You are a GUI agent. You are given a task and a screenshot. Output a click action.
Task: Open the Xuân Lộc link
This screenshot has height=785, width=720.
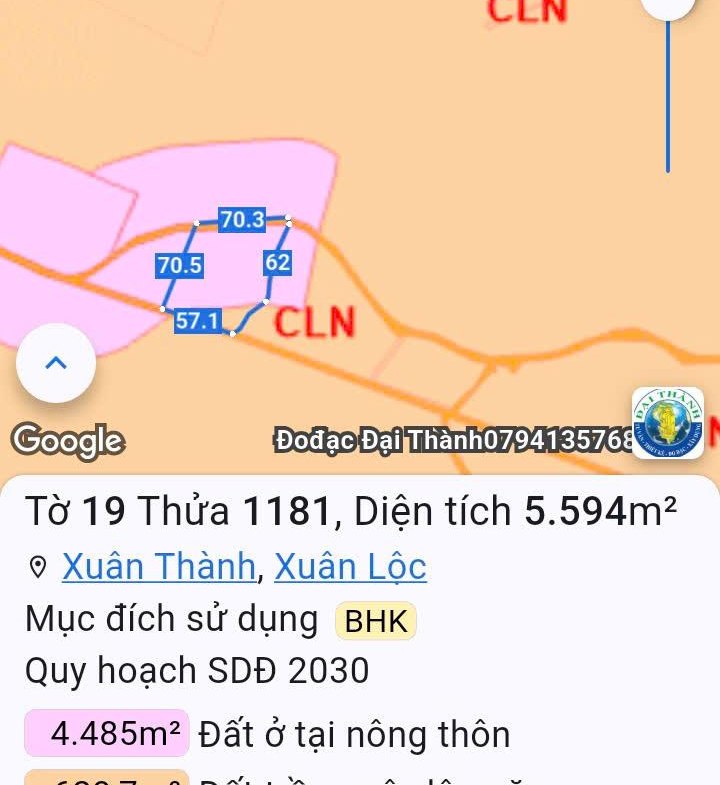point(350,567)
